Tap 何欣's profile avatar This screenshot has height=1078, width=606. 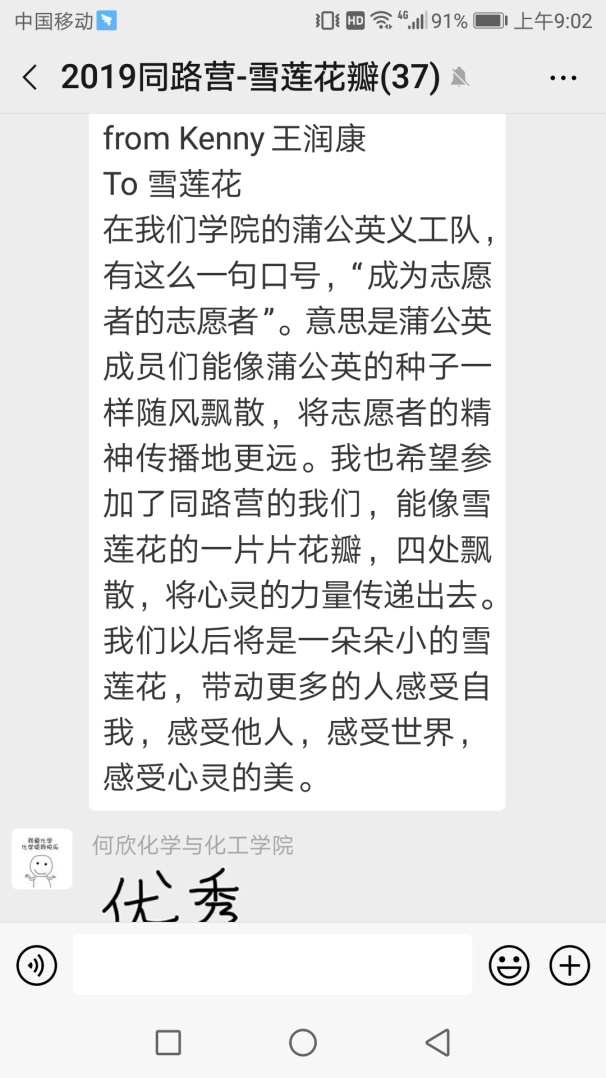(42, 859)
